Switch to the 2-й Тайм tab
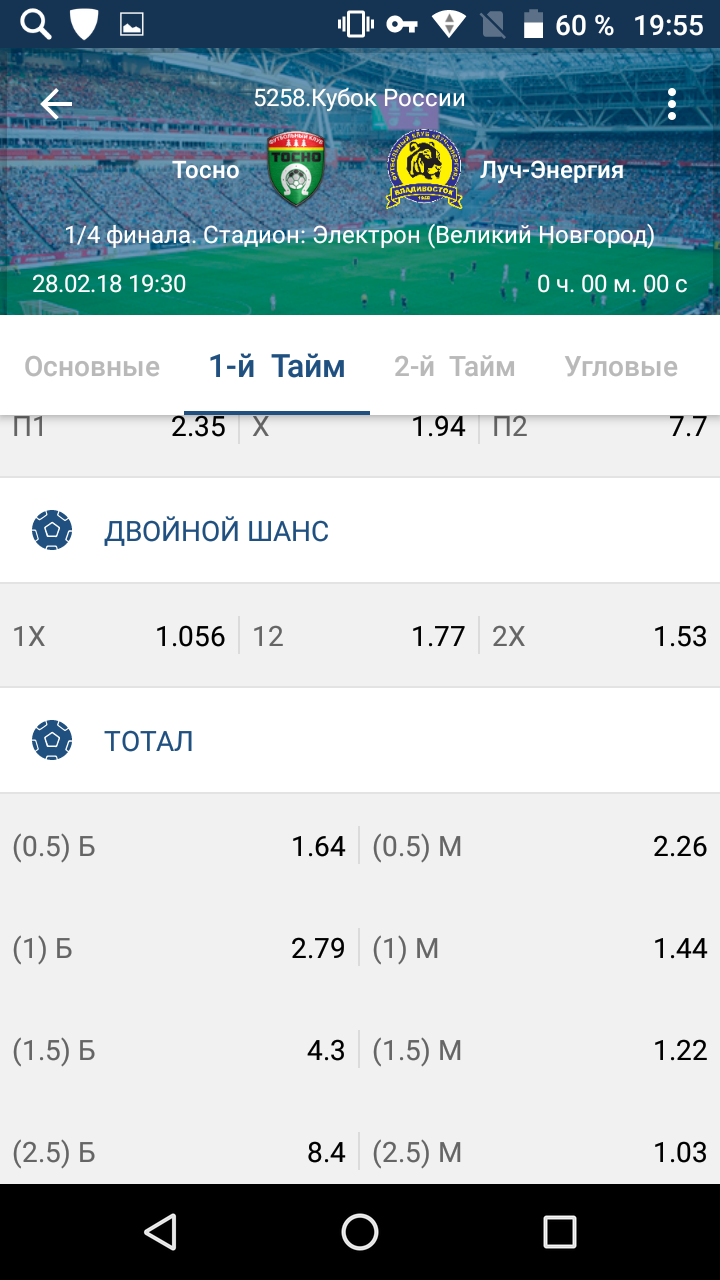This screenshot has height=1280, width=720. 455,367
